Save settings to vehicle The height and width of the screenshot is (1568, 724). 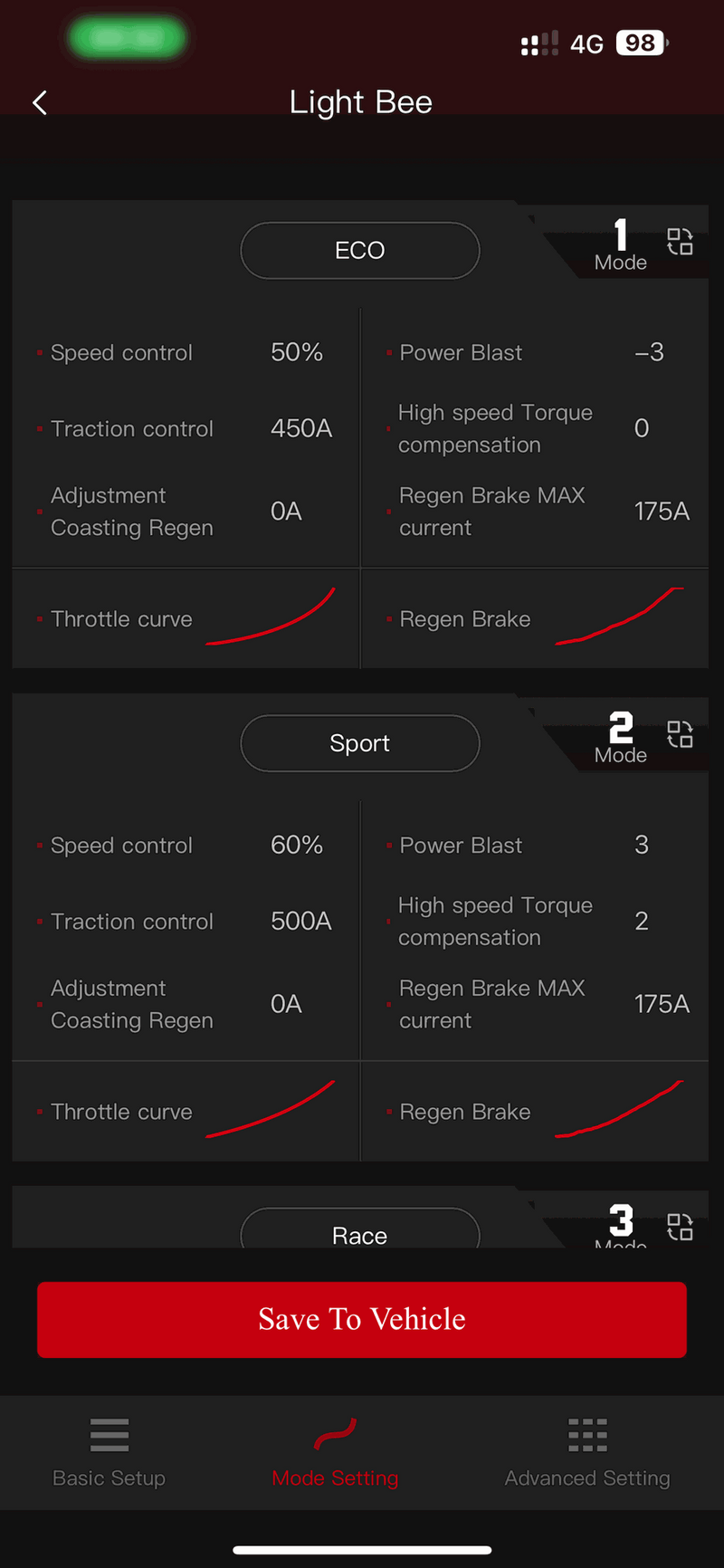coord(362,1319)
